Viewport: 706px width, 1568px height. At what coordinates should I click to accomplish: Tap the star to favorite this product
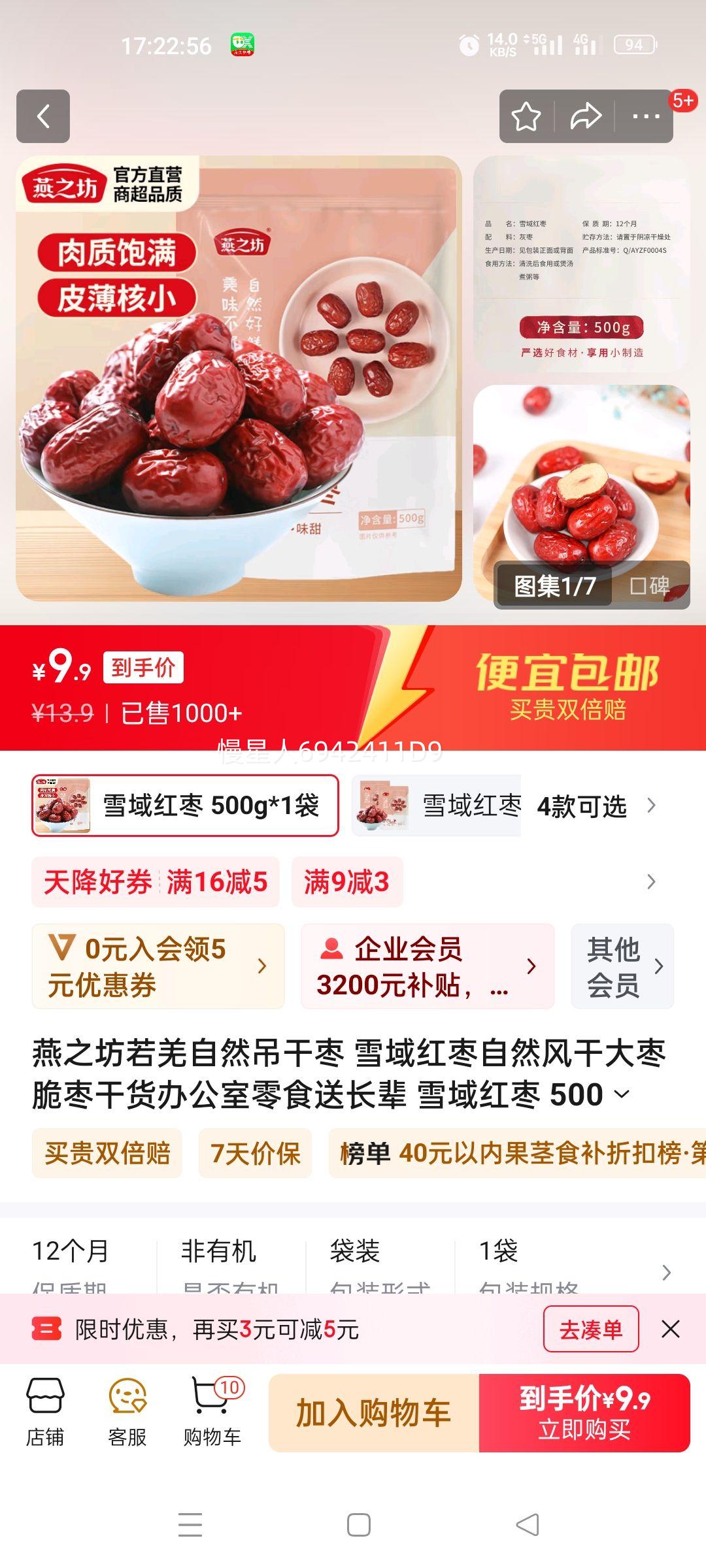coord(527,116)
